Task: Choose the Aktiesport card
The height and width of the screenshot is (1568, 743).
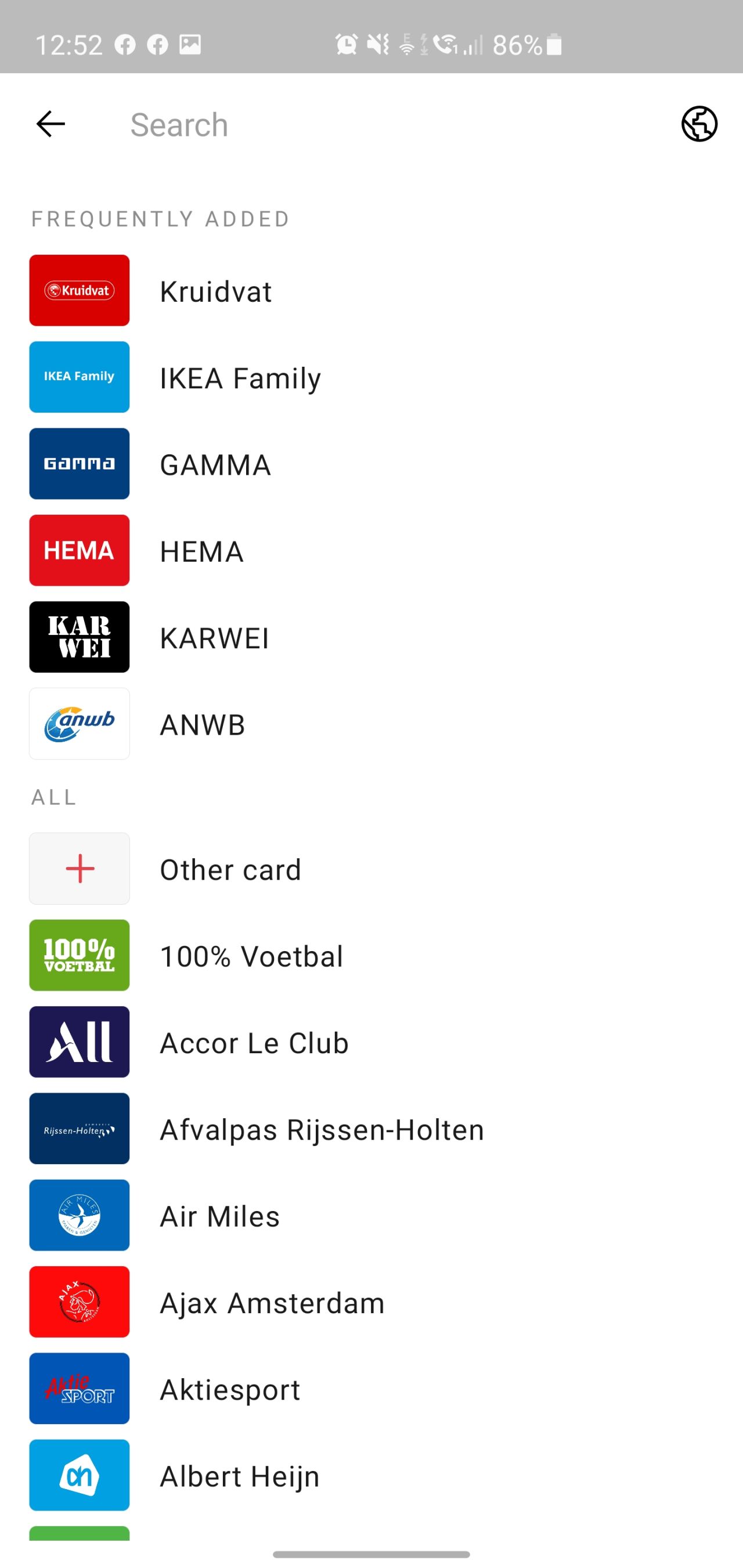Action: point(371,1389)
